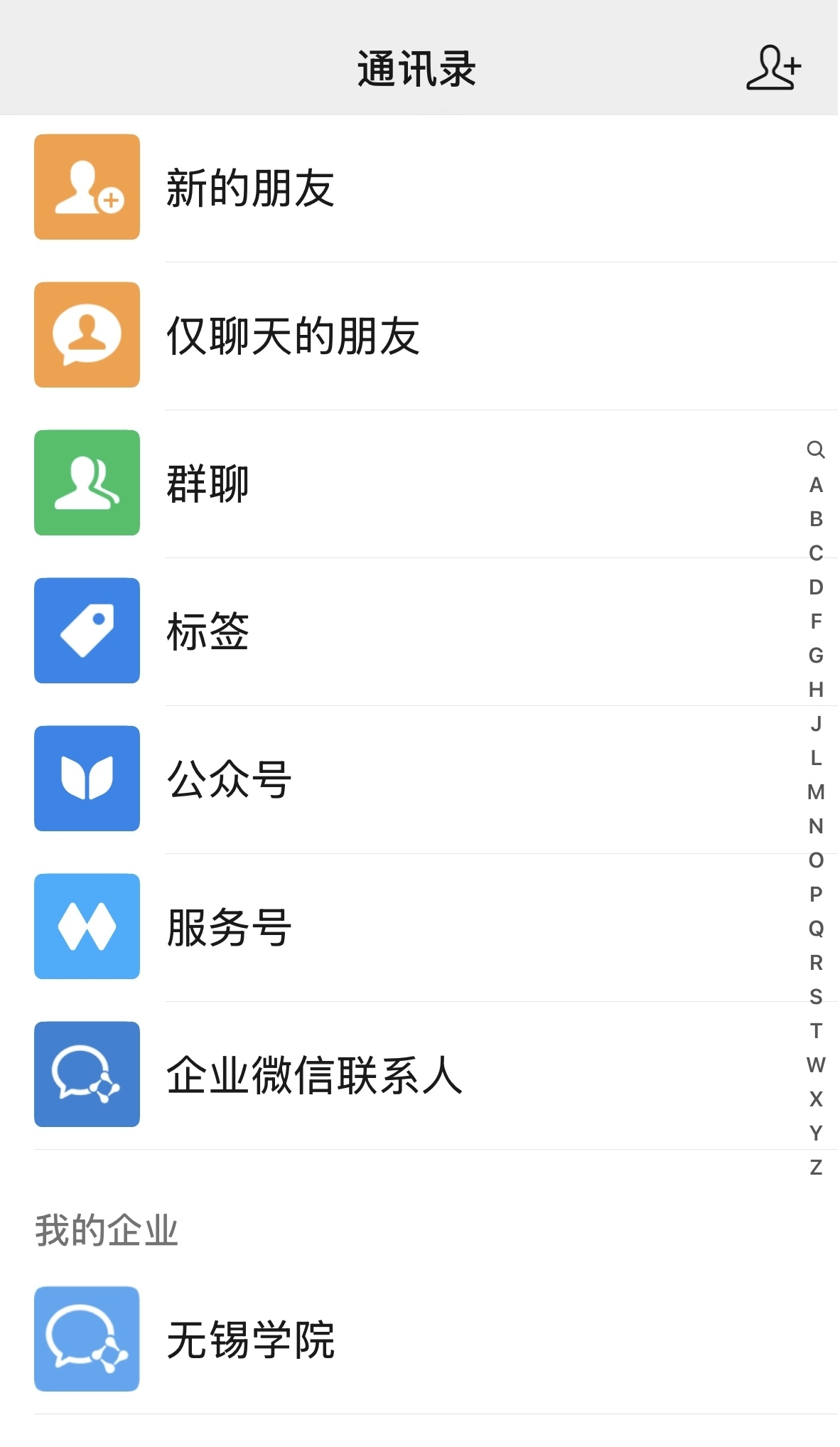Select letter H in the alphabet index
Image resolution: width=840 pixels, height=1447 pixels.
816,690
